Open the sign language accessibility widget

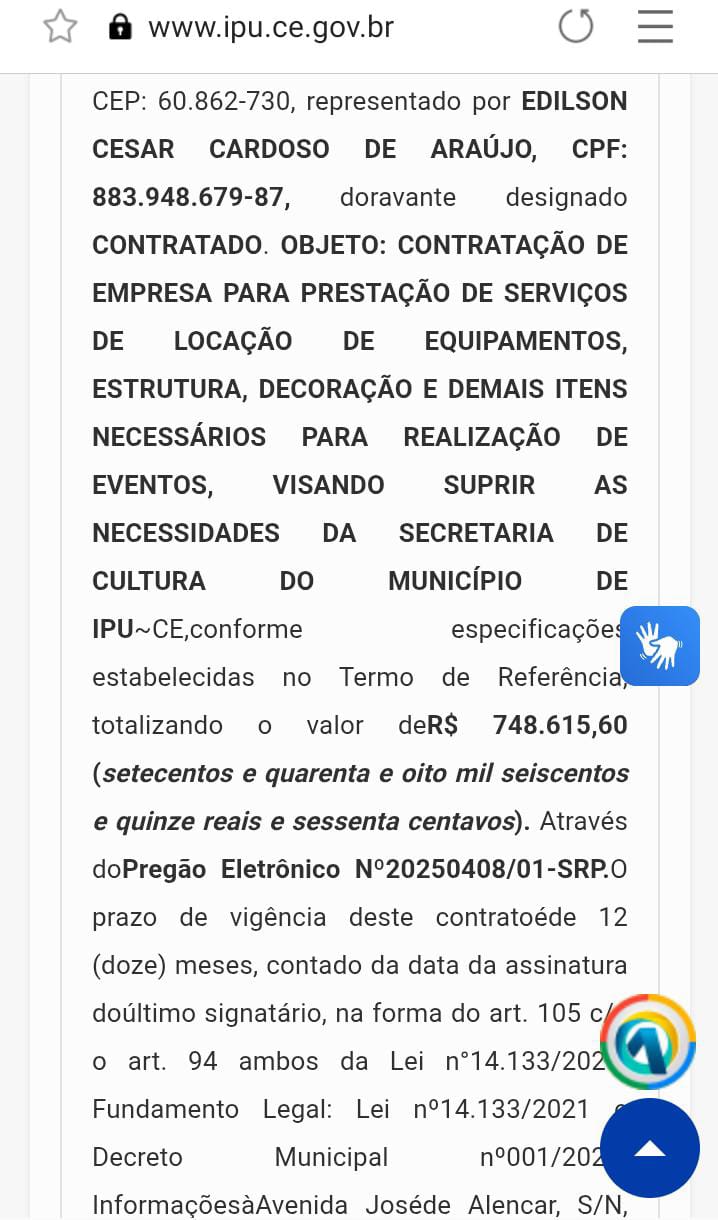(660, 646)
